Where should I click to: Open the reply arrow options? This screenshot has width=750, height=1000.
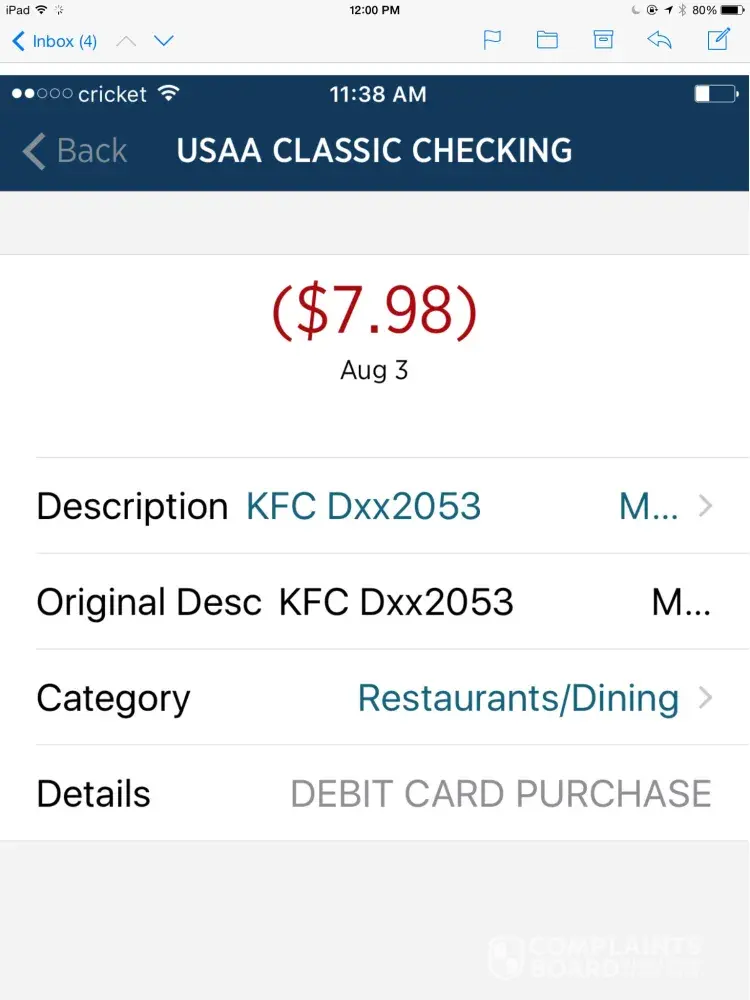pyautogui.click(x=659, y=40)
